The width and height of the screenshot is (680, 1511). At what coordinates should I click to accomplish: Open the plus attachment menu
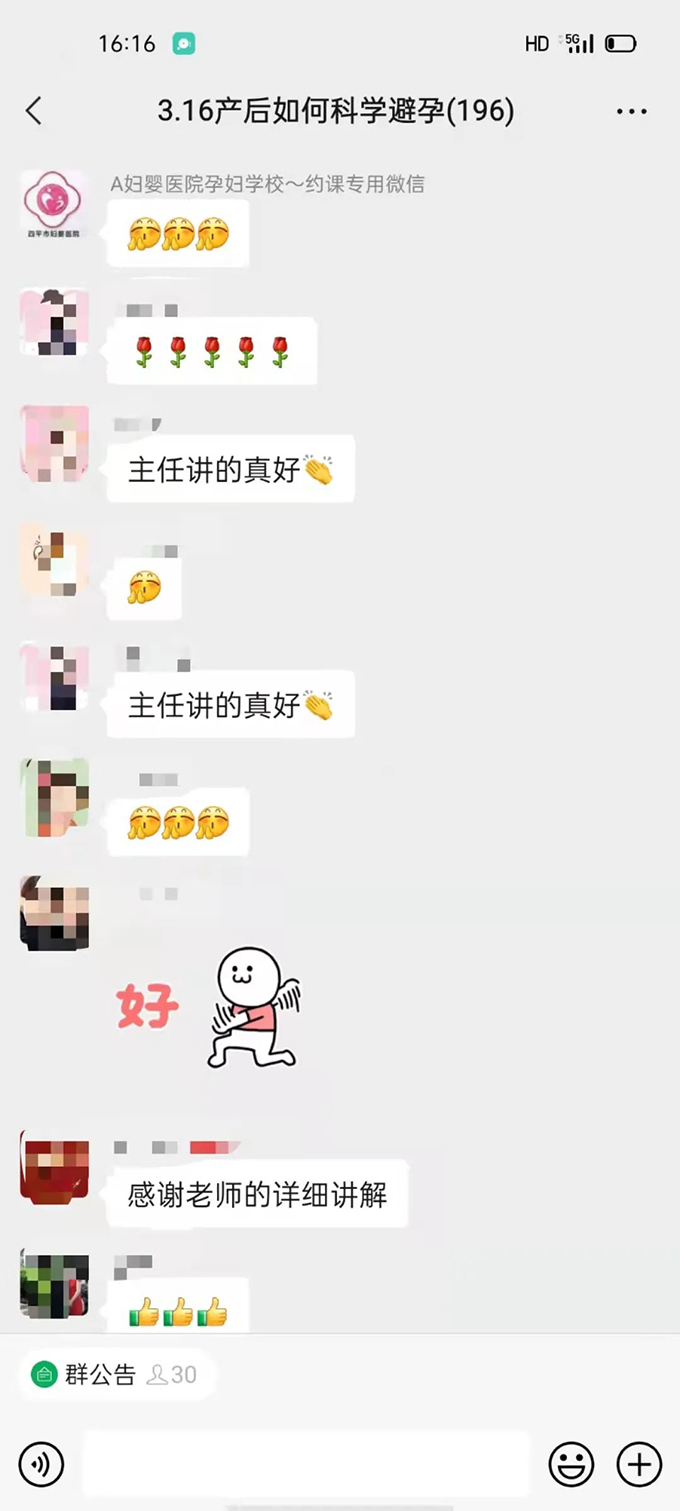coord(639,1465)
